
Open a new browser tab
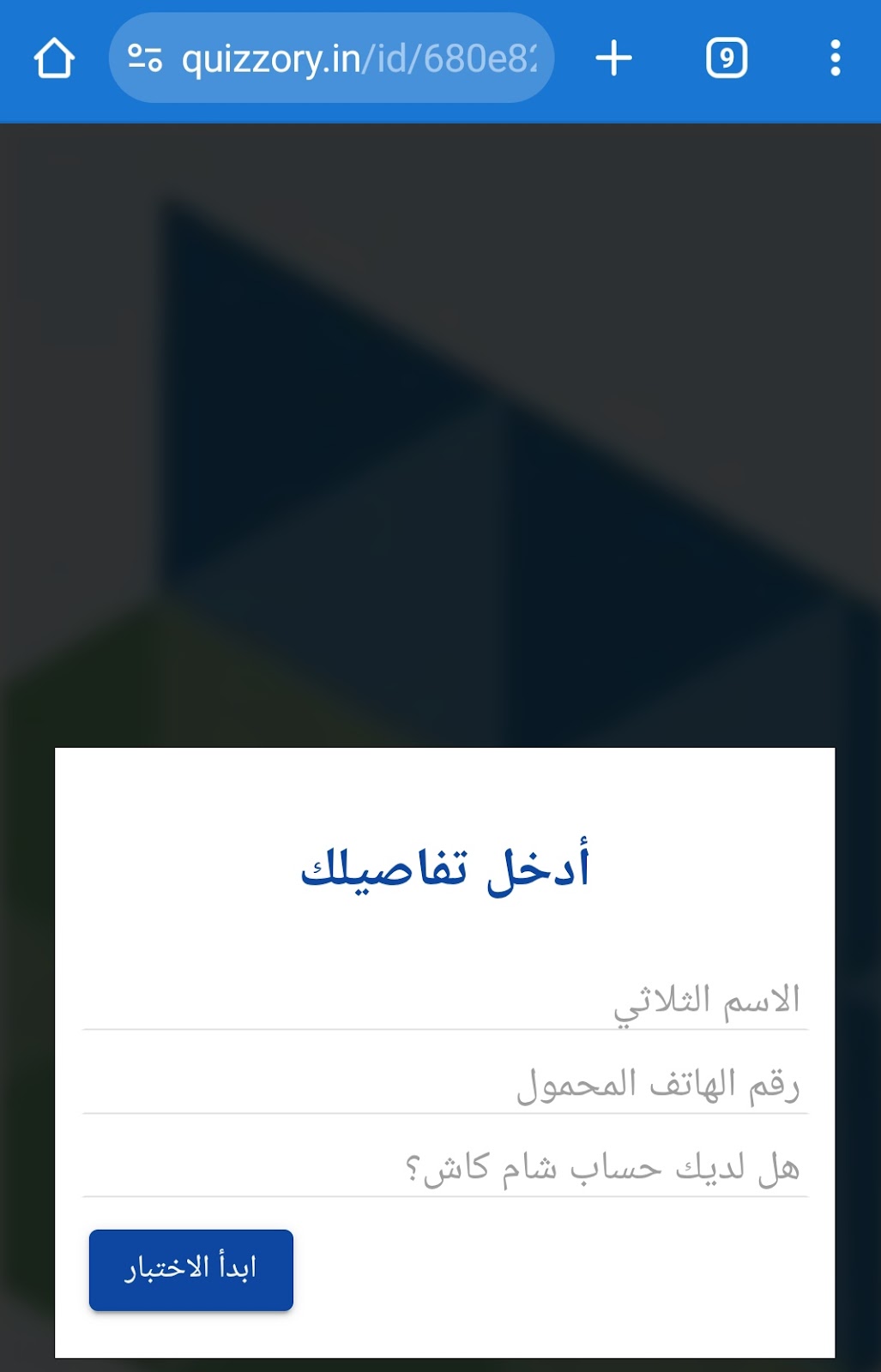[x=613, y=58]
